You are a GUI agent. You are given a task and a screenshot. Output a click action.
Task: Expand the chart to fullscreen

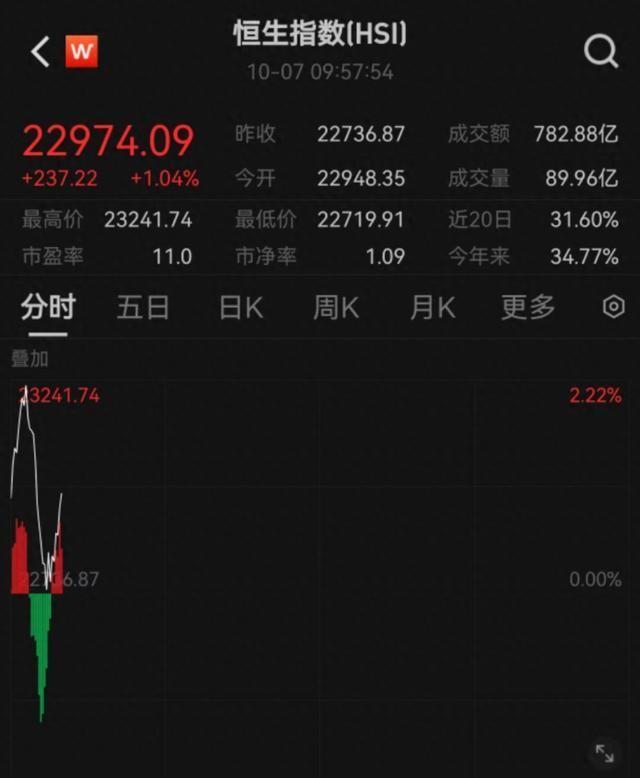605,752
